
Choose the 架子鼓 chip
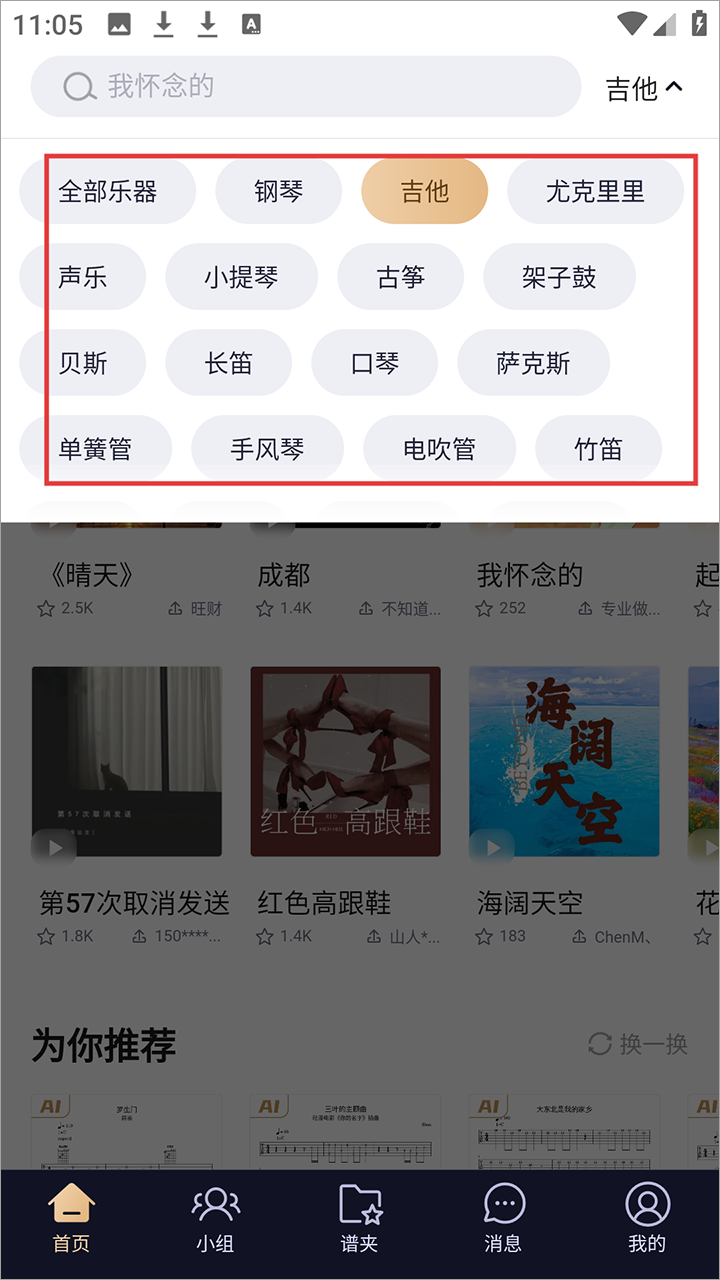[x=558, y=277]
